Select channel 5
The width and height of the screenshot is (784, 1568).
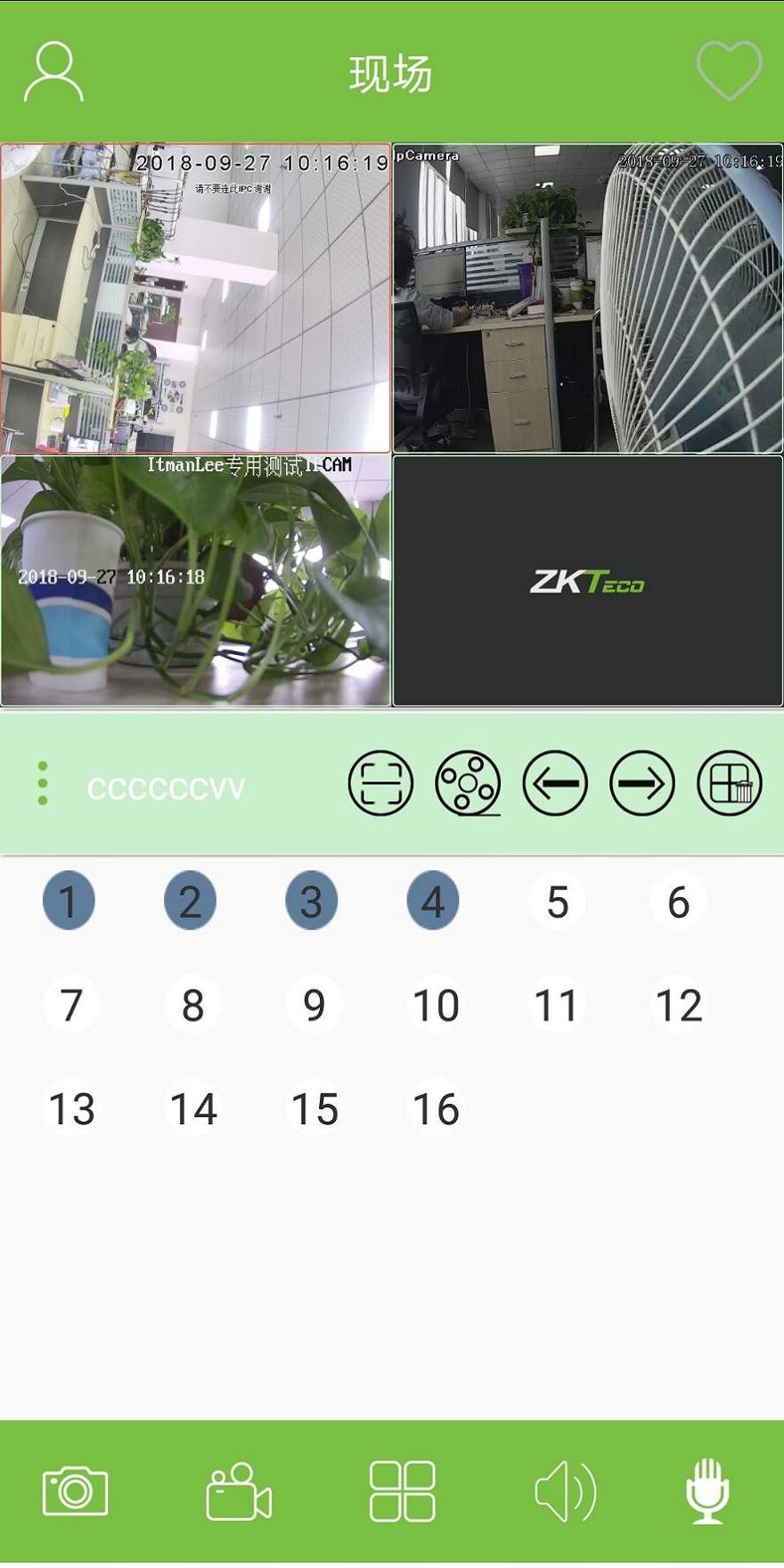click(558, 902)
